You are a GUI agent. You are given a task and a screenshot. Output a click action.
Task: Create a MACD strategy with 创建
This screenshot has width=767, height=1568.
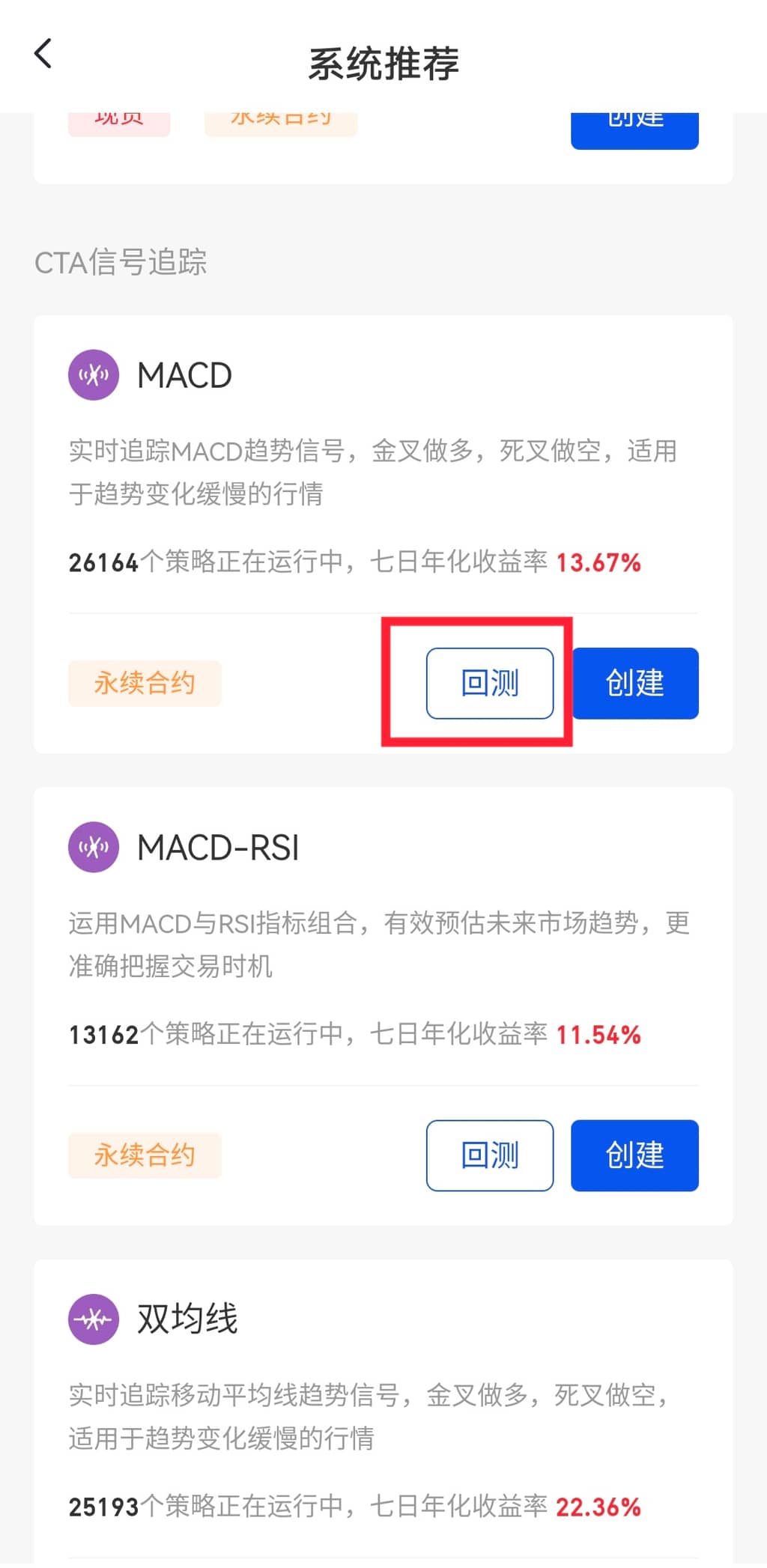(x=635, y=683)
